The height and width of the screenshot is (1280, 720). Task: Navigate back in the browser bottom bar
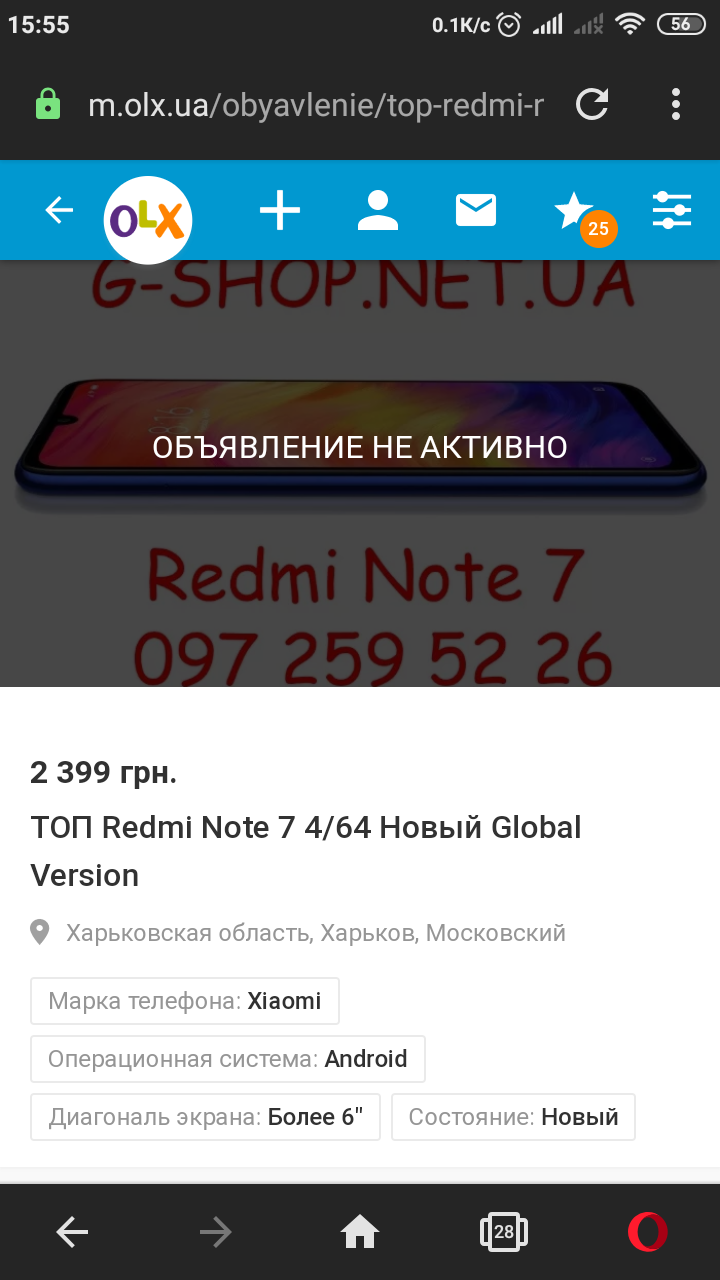point(72,1232)
